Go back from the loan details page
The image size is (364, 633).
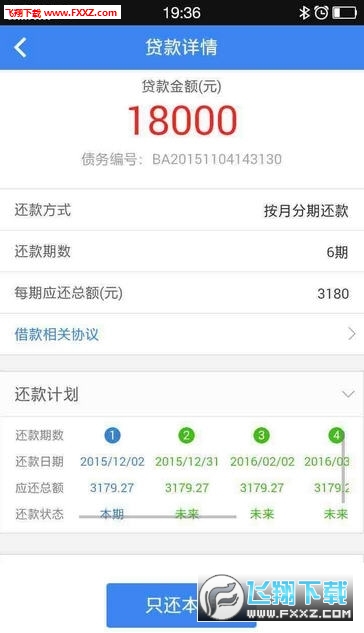tap(21, 48)
